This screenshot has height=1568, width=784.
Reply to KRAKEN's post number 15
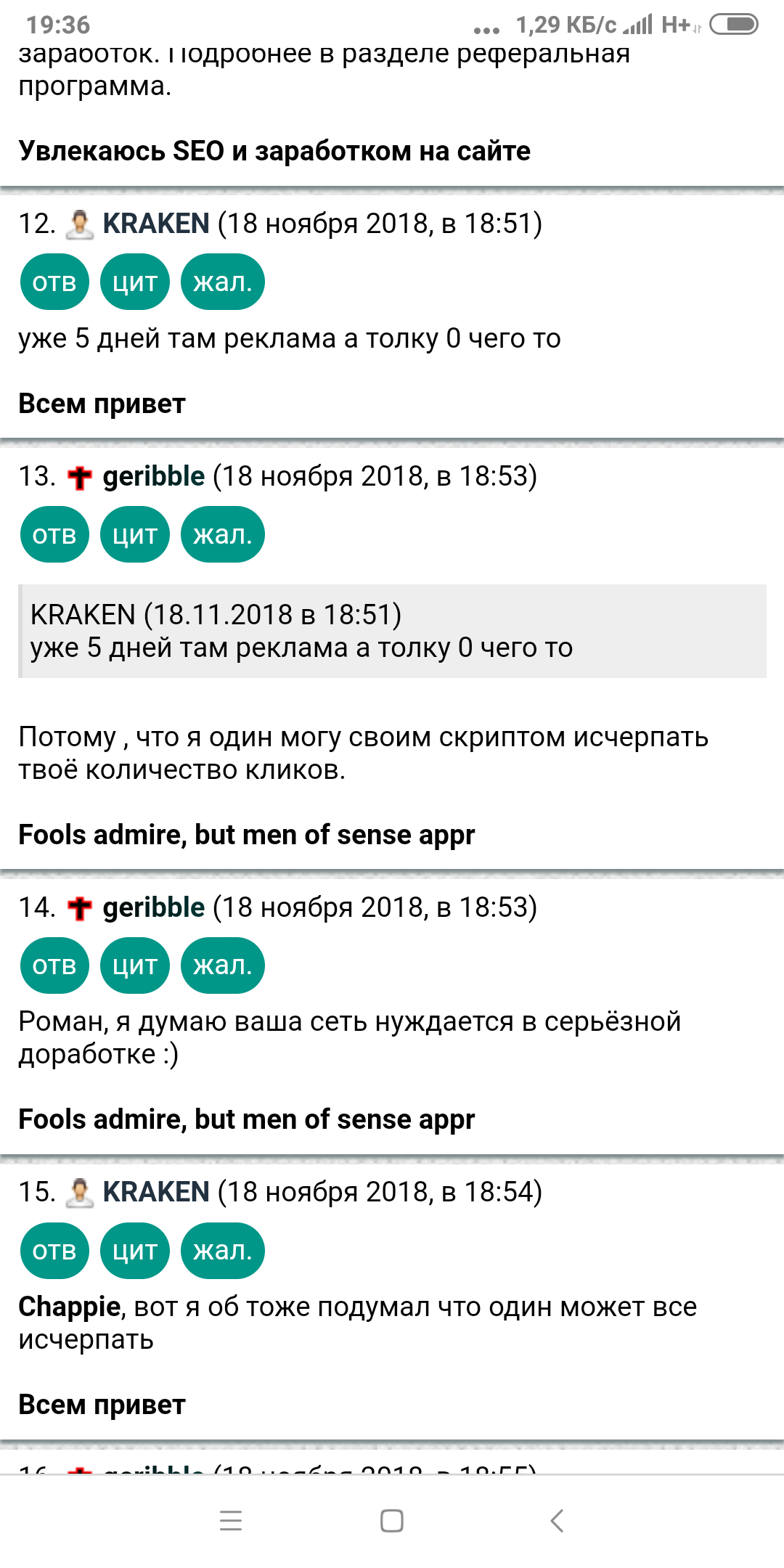[x=54, y=1251]
